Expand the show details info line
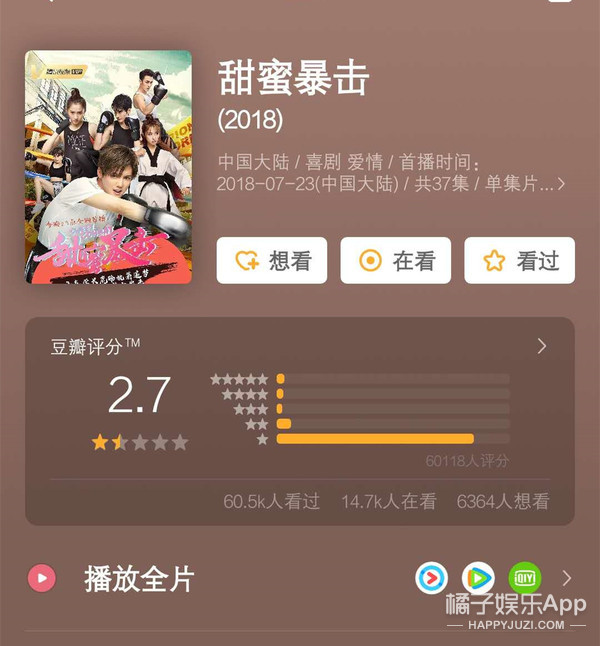Viewport: 600px width, 646px height. [x=561, y=184]
